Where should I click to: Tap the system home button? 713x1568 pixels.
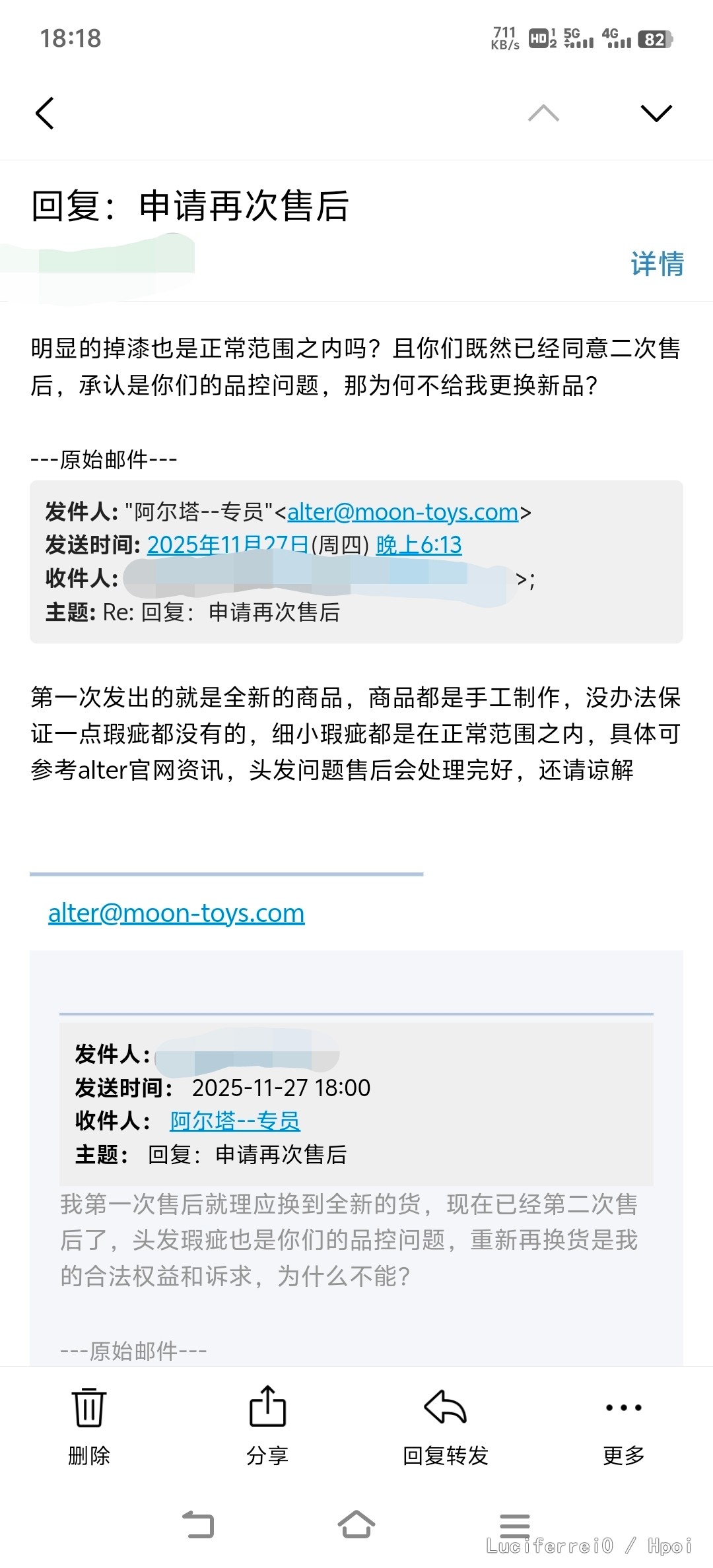click(356, 1524)
